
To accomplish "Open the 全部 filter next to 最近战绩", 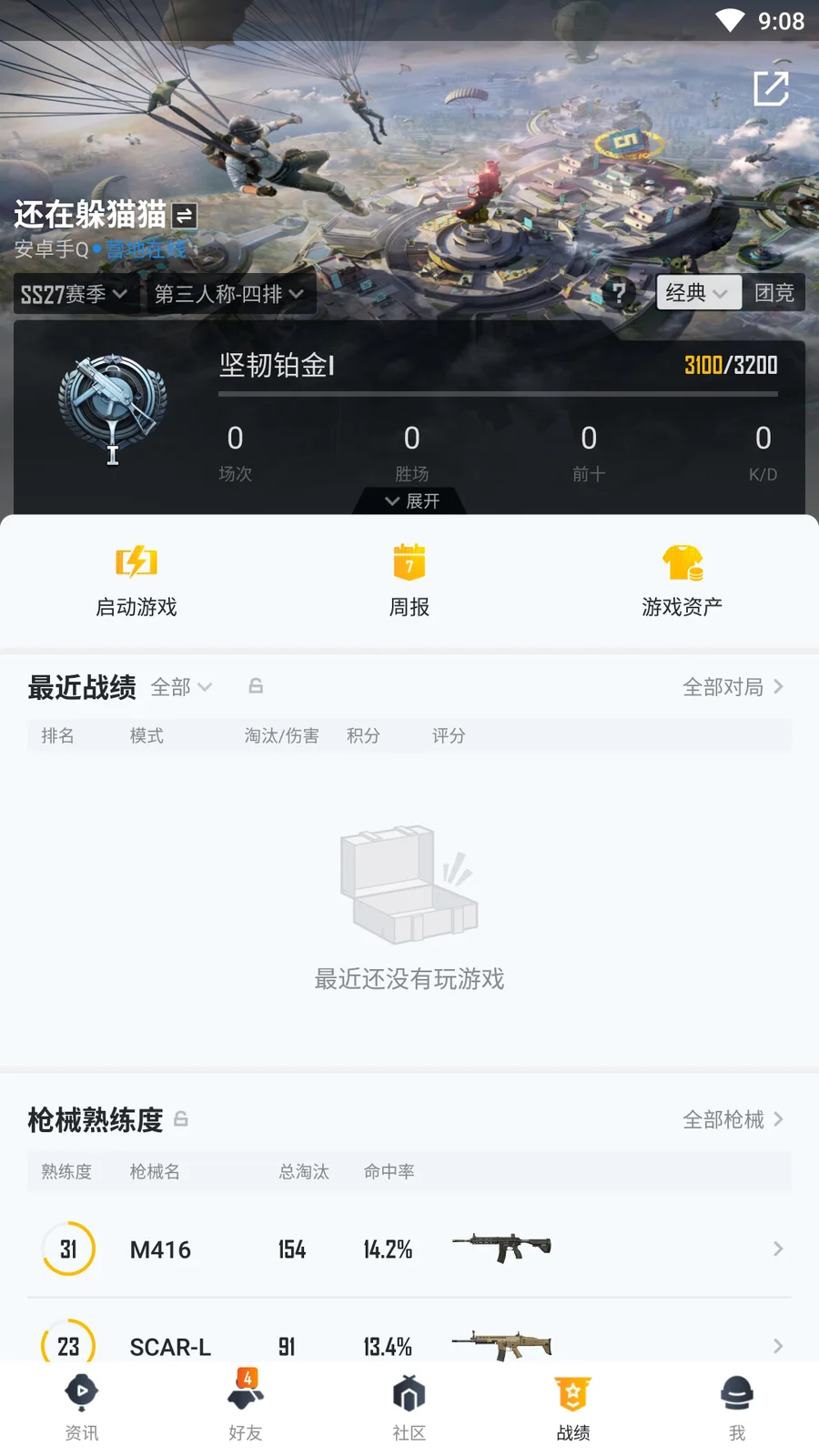I will tap(181, 687).
